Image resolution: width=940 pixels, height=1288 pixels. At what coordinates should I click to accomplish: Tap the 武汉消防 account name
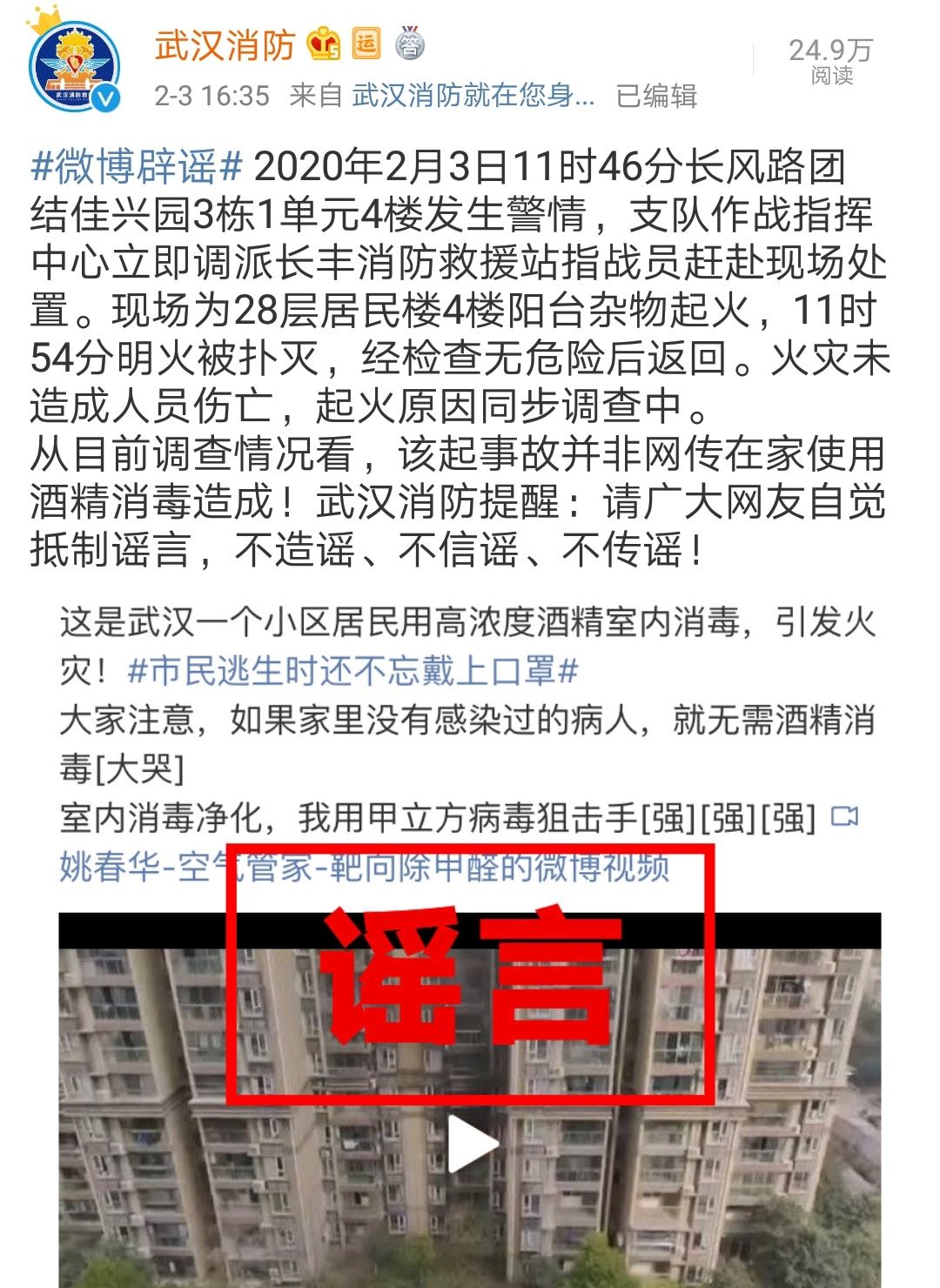click(x=225, y=45)
